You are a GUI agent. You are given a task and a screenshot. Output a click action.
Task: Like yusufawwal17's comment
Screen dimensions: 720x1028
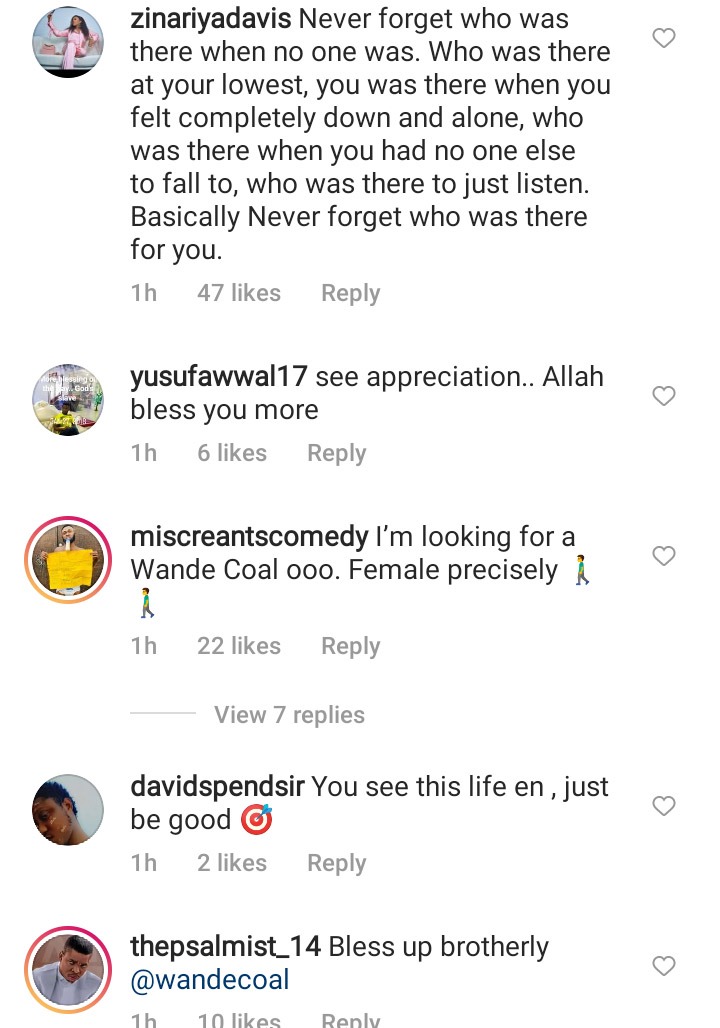664,397
